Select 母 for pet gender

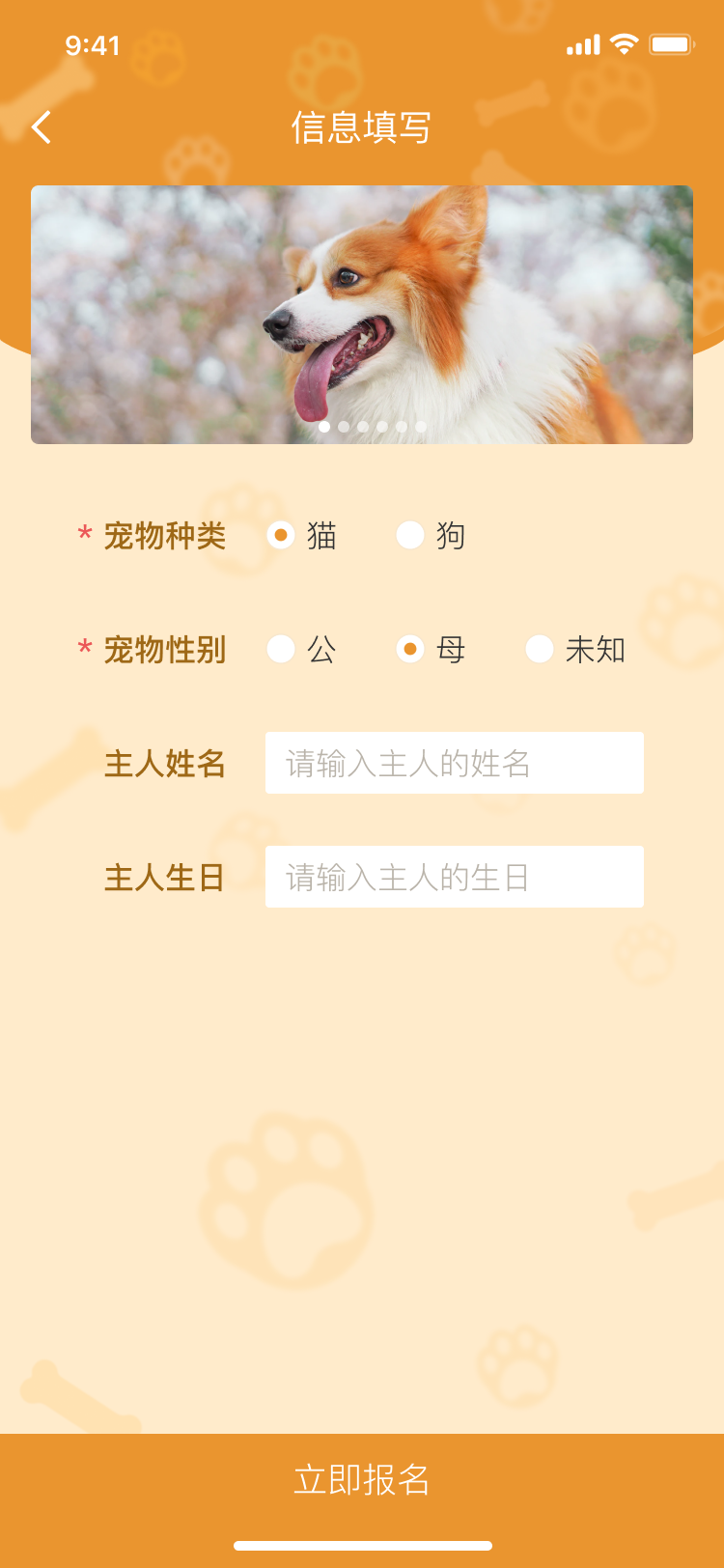click(410, 649)
